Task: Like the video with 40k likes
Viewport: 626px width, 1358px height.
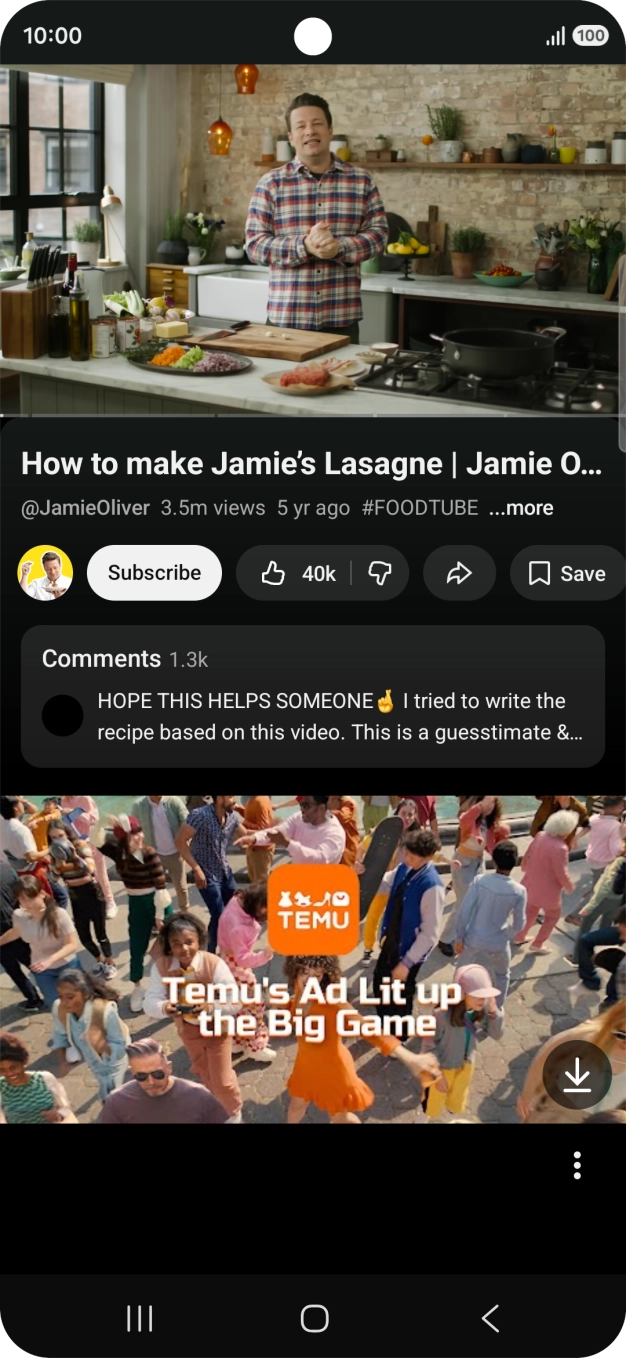Action: click(x=298, y=573)
